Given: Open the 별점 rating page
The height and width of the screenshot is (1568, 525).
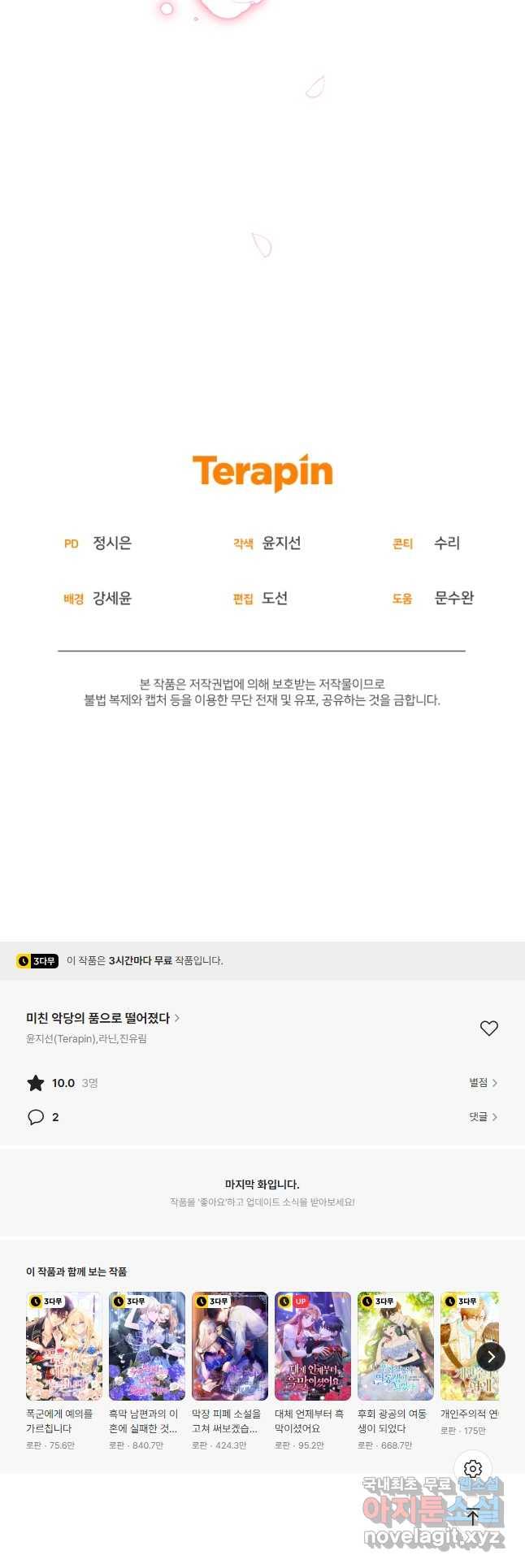Looking at the screenshot, I should point(483,1082).
